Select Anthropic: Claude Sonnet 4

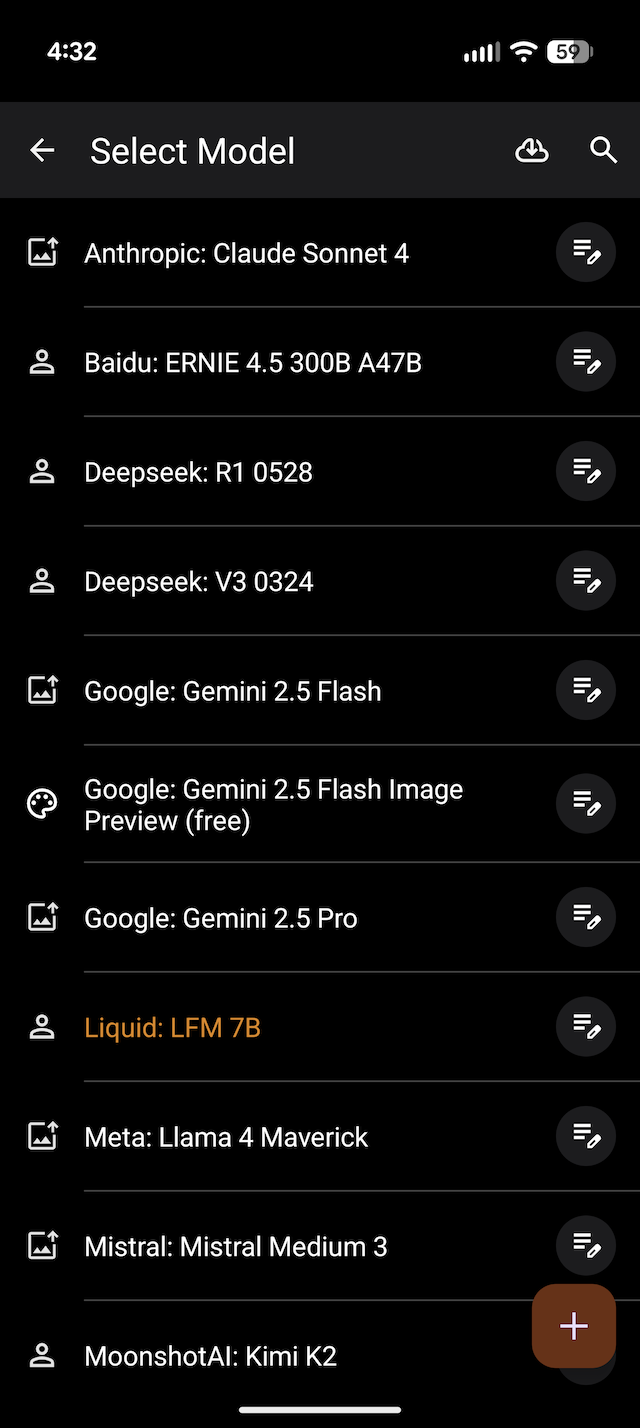pos(246,253)
